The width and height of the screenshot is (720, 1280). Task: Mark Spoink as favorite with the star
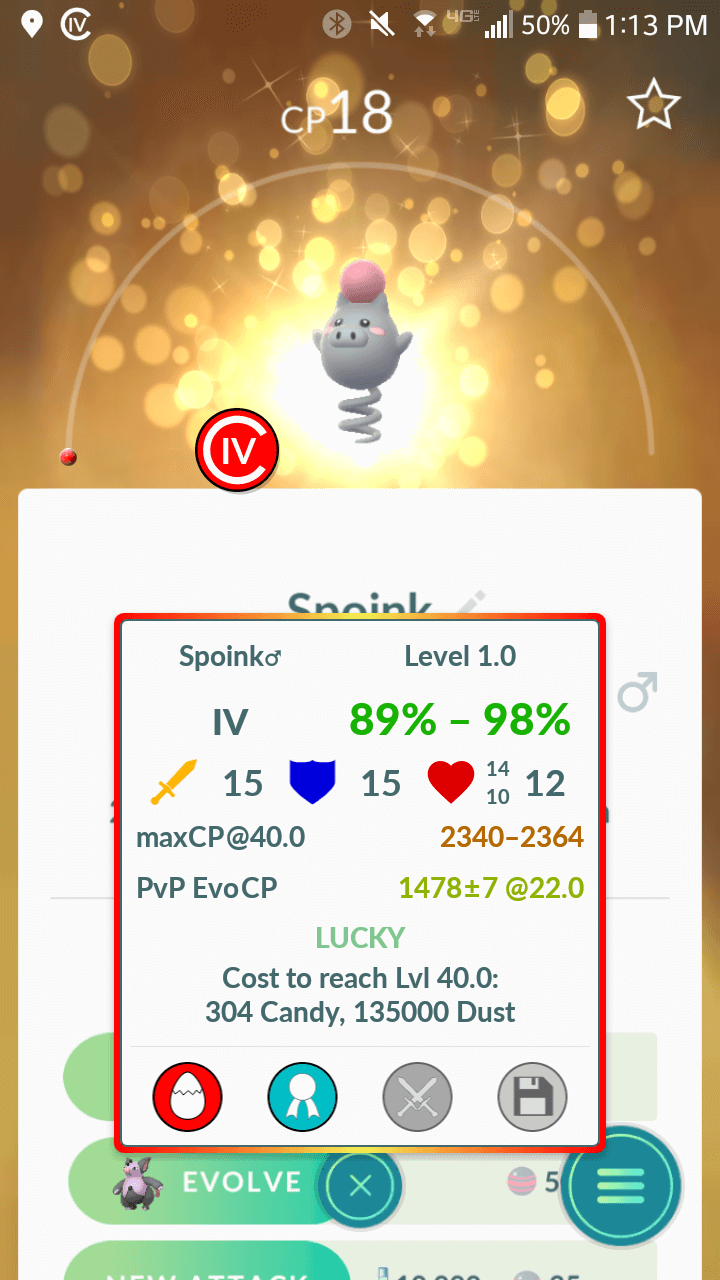click(653, 106)
